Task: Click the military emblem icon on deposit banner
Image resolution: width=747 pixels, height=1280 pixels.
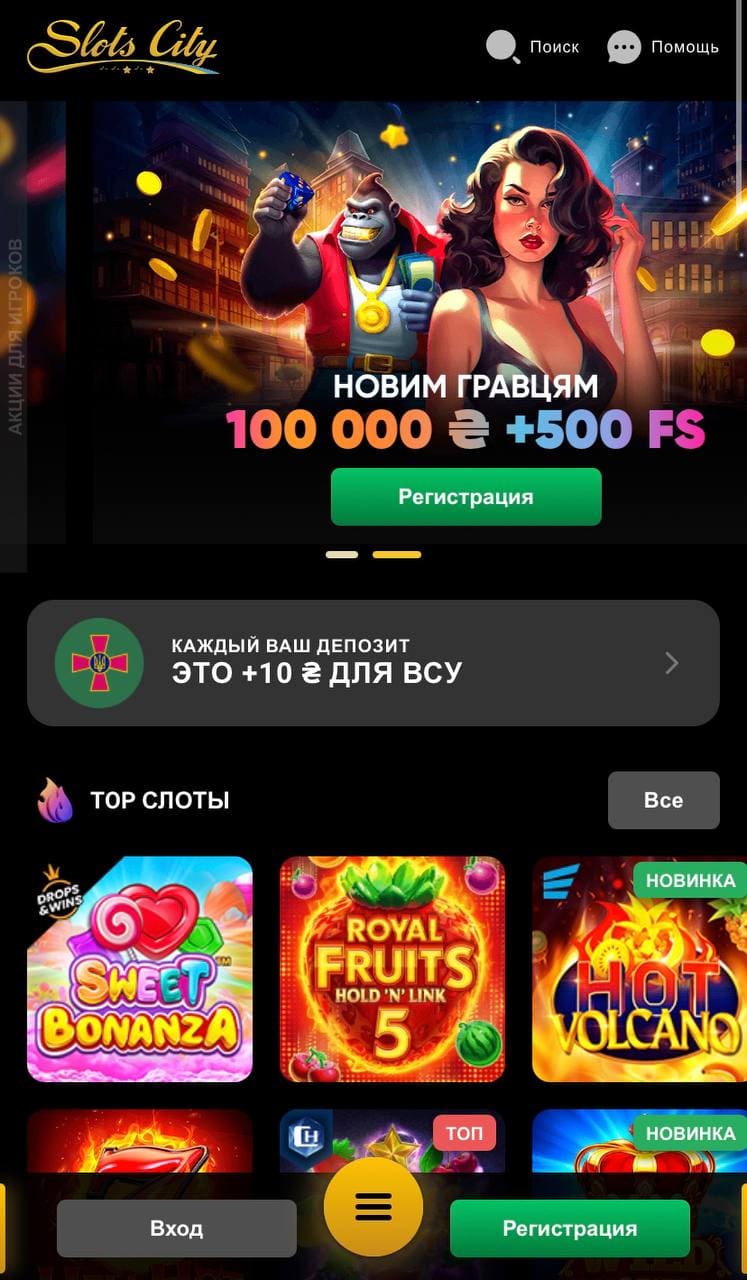Action: coord(100,662)
